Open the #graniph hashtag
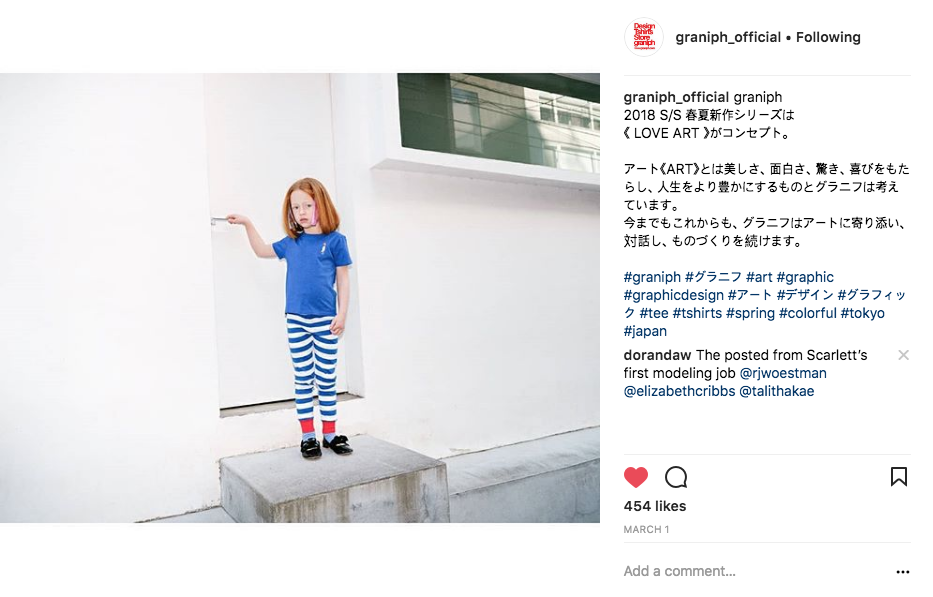The width and height of the screenshot is (933, 597). 652,277
